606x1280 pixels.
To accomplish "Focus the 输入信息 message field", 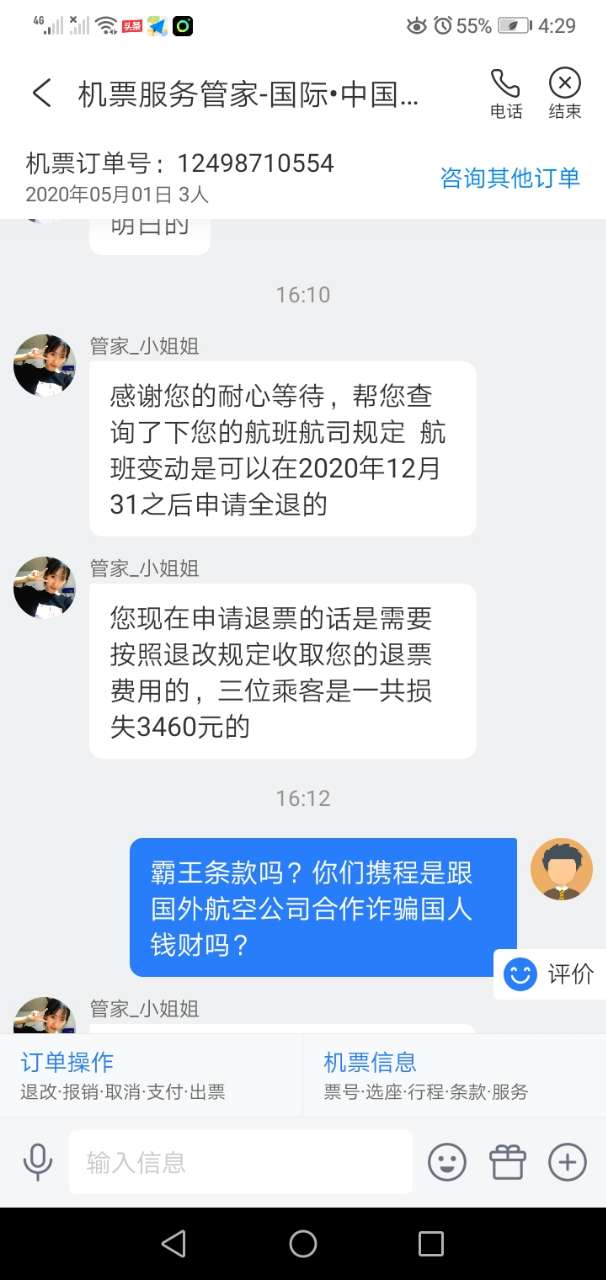I will click(x=240, y=1162).
